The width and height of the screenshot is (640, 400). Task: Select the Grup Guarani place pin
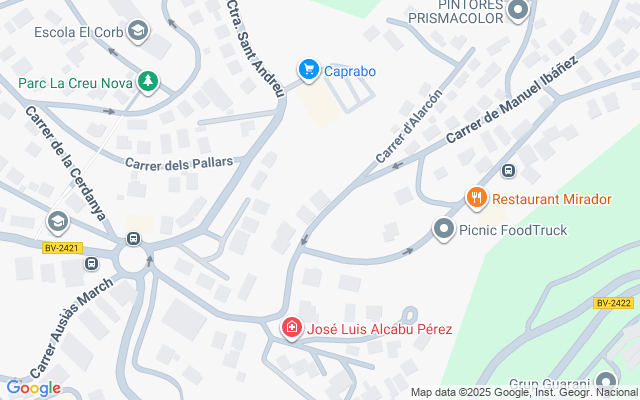tap(606, 382)
